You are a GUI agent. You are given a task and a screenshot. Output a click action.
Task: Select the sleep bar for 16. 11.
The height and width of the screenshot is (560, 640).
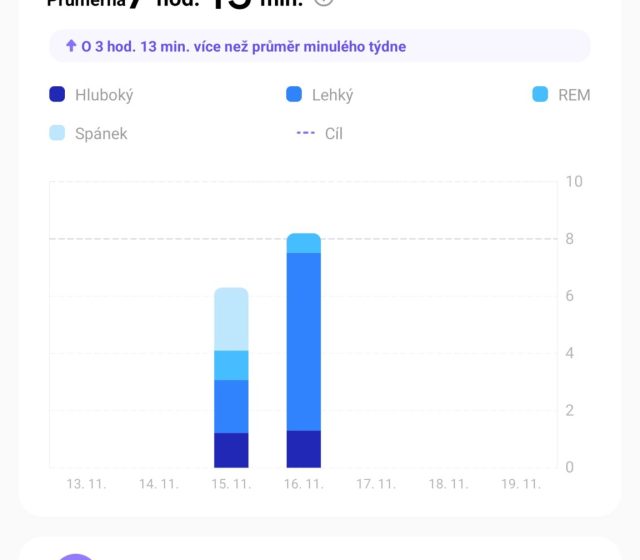[303, 350]
